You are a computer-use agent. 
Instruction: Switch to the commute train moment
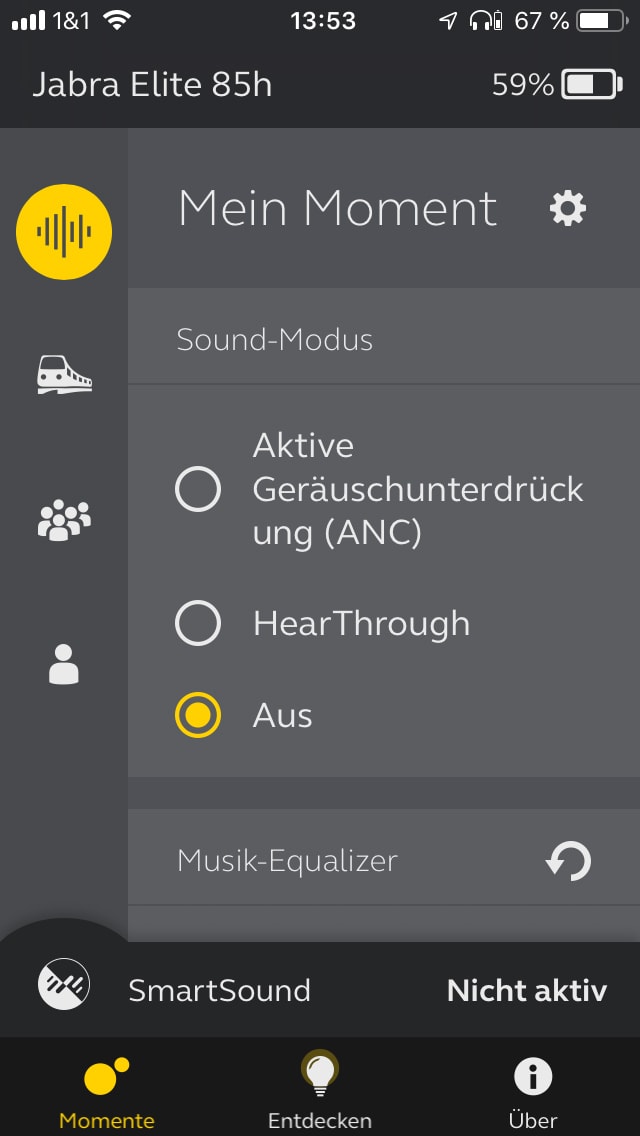click(64, 375)
